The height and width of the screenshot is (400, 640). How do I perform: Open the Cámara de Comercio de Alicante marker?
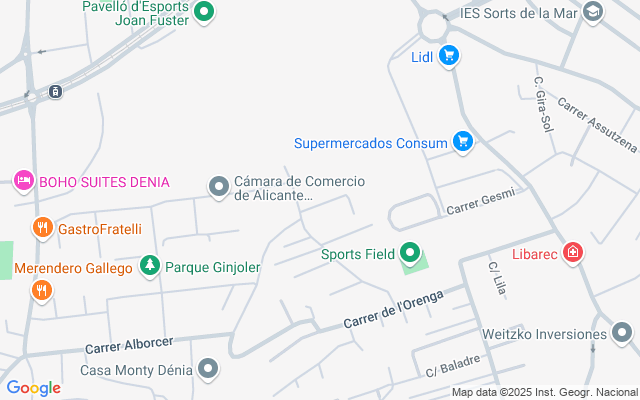[218, 187]
